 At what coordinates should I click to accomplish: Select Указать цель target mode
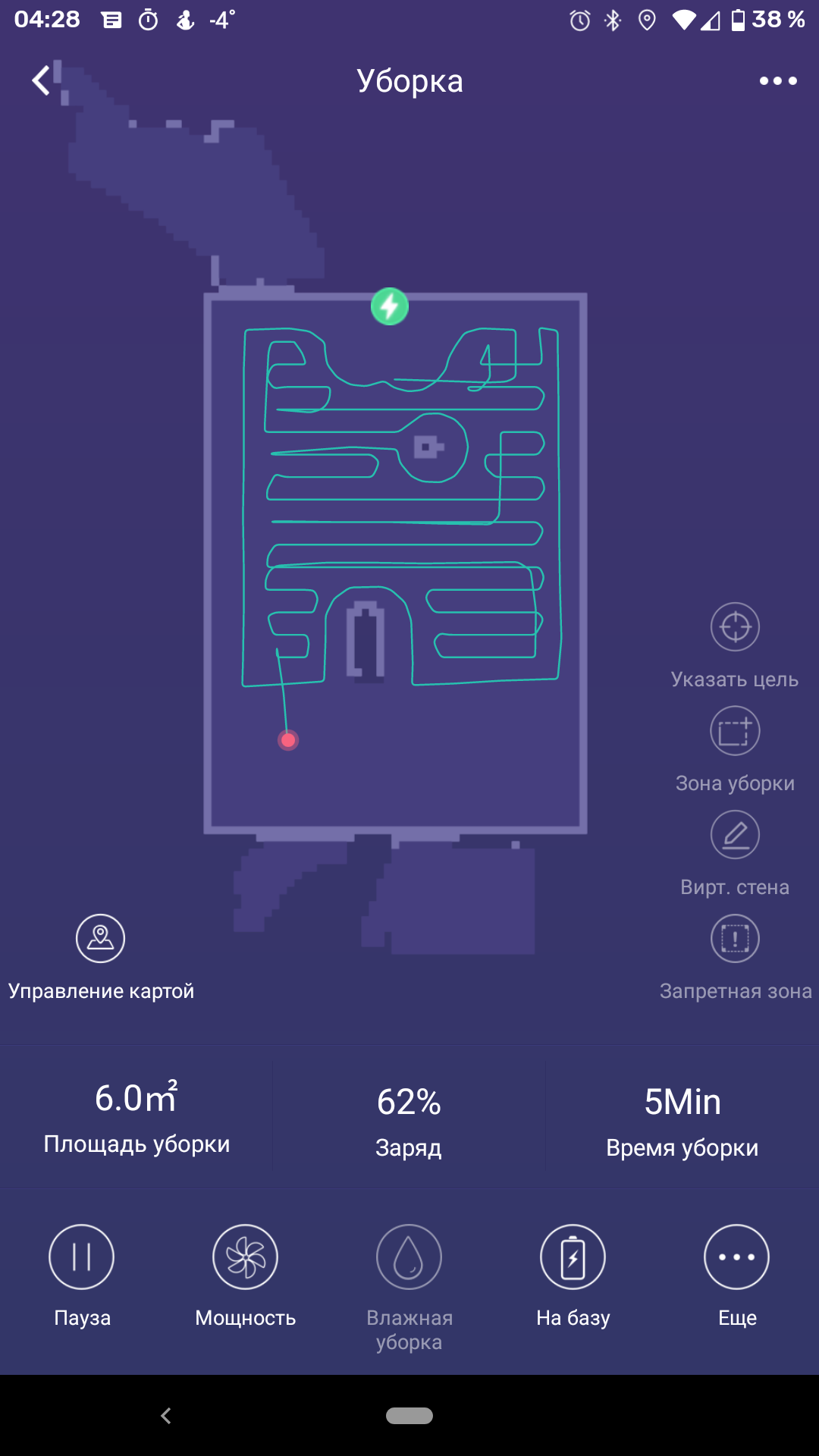tap(735, 627)
